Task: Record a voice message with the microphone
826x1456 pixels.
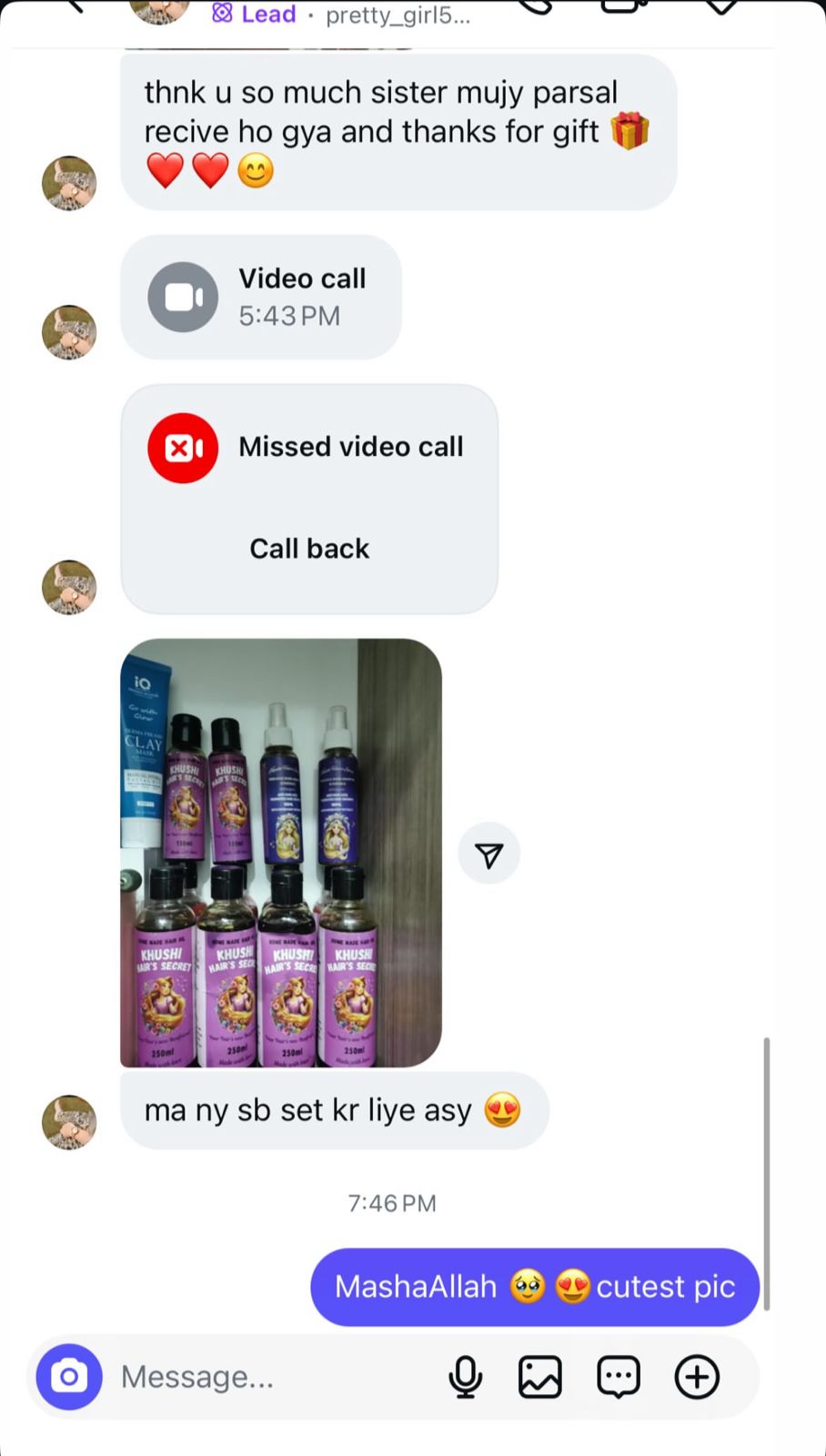Action: (x=465, y=1377)
